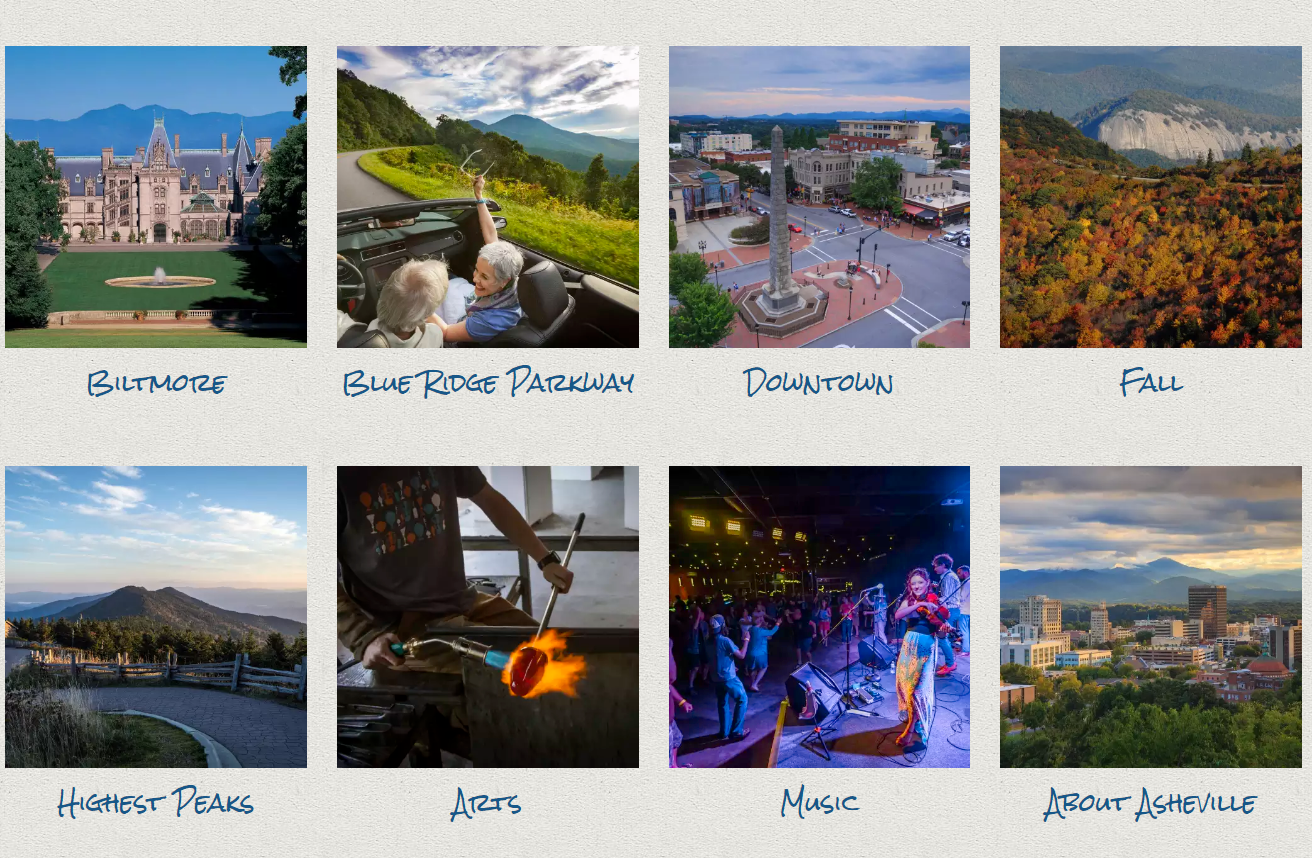
Task: Open the About Asheville tile
Action: tap(1150, 617)
